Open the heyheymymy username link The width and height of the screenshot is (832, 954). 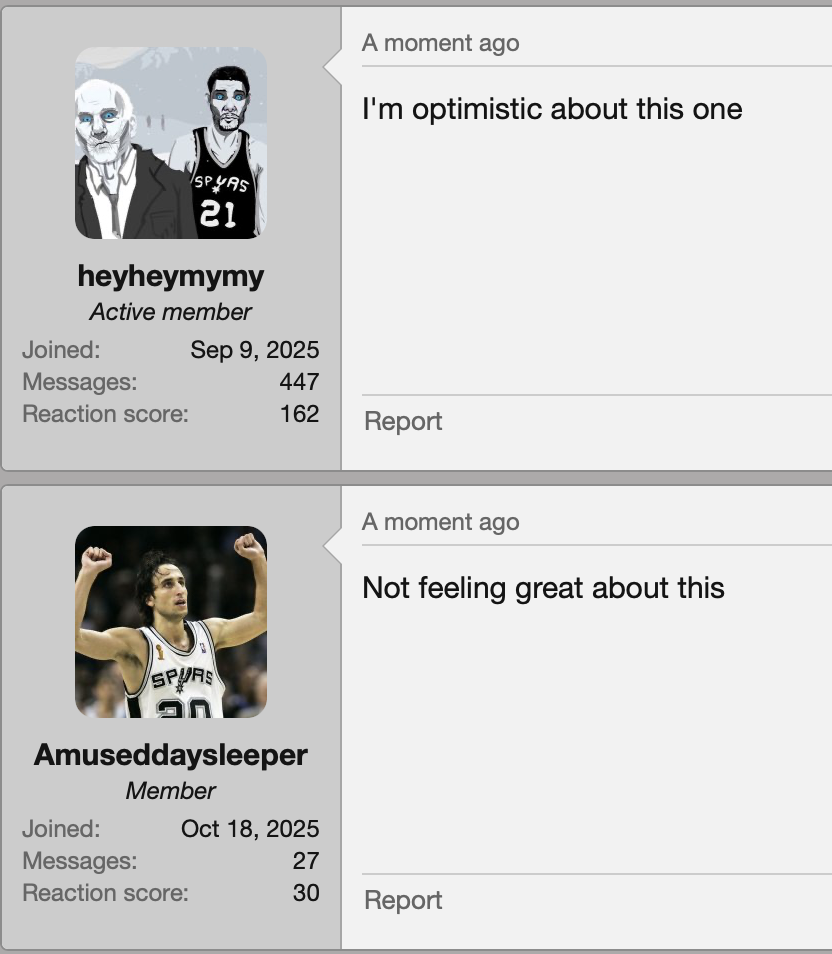(x=171, y=275)
